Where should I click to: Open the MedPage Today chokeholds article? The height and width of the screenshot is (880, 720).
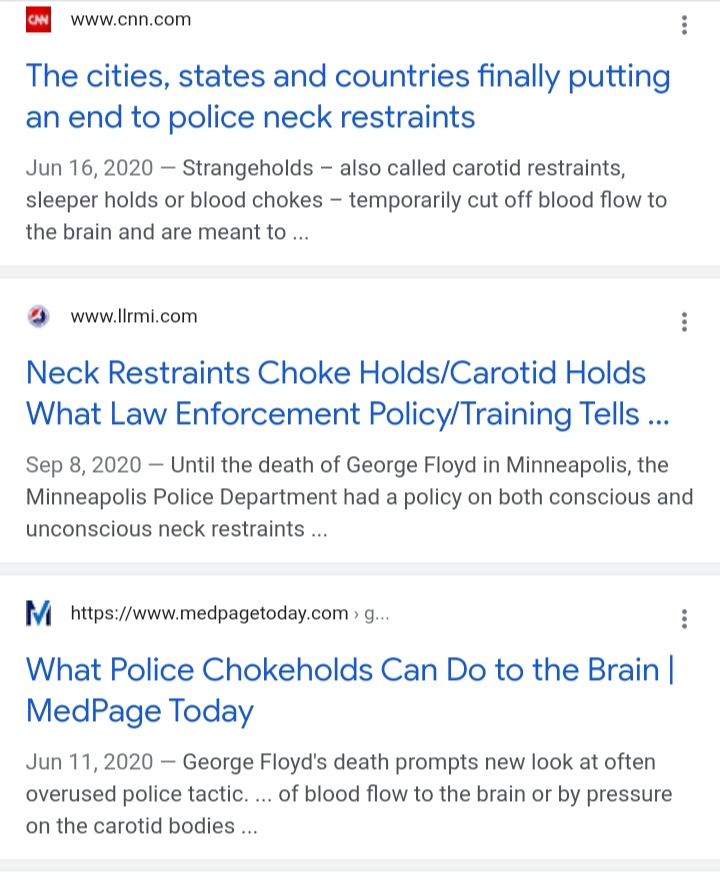click(x=349, y=690)
